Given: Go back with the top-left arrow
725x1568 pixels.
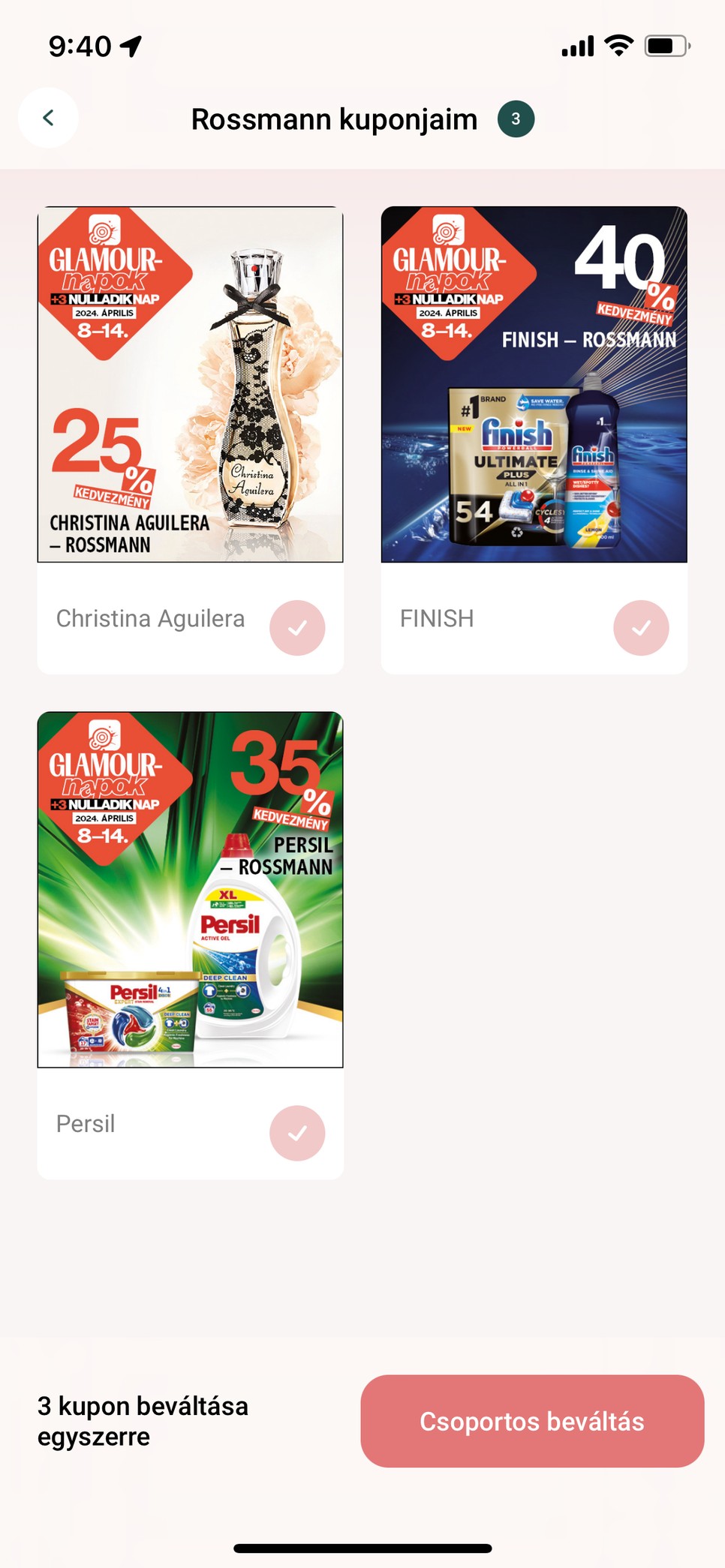Looking at the screenshot, I should 48,118.
